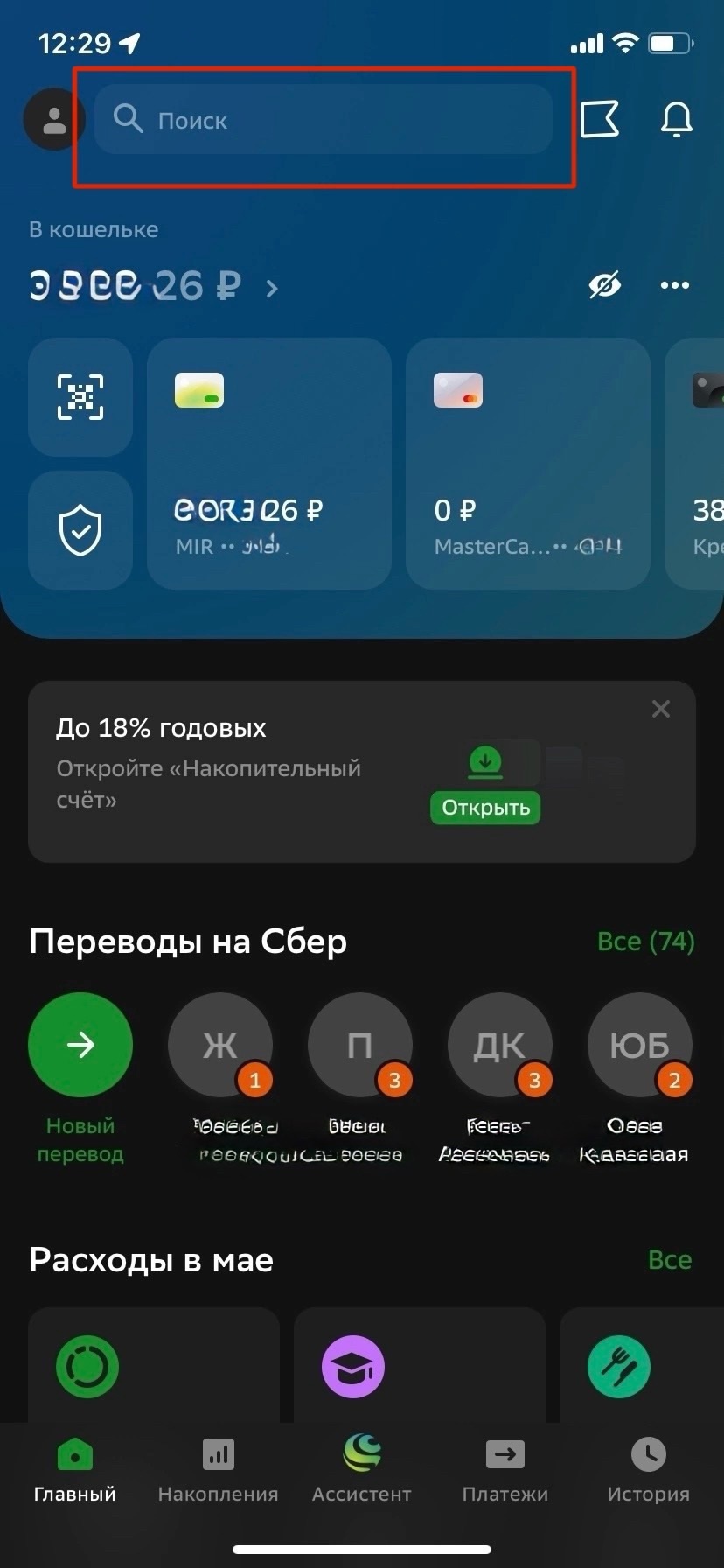This screenshot has height=1568, width=724.
Task: Switch to the Накопления tab
Action: [x=218, y=1472]
